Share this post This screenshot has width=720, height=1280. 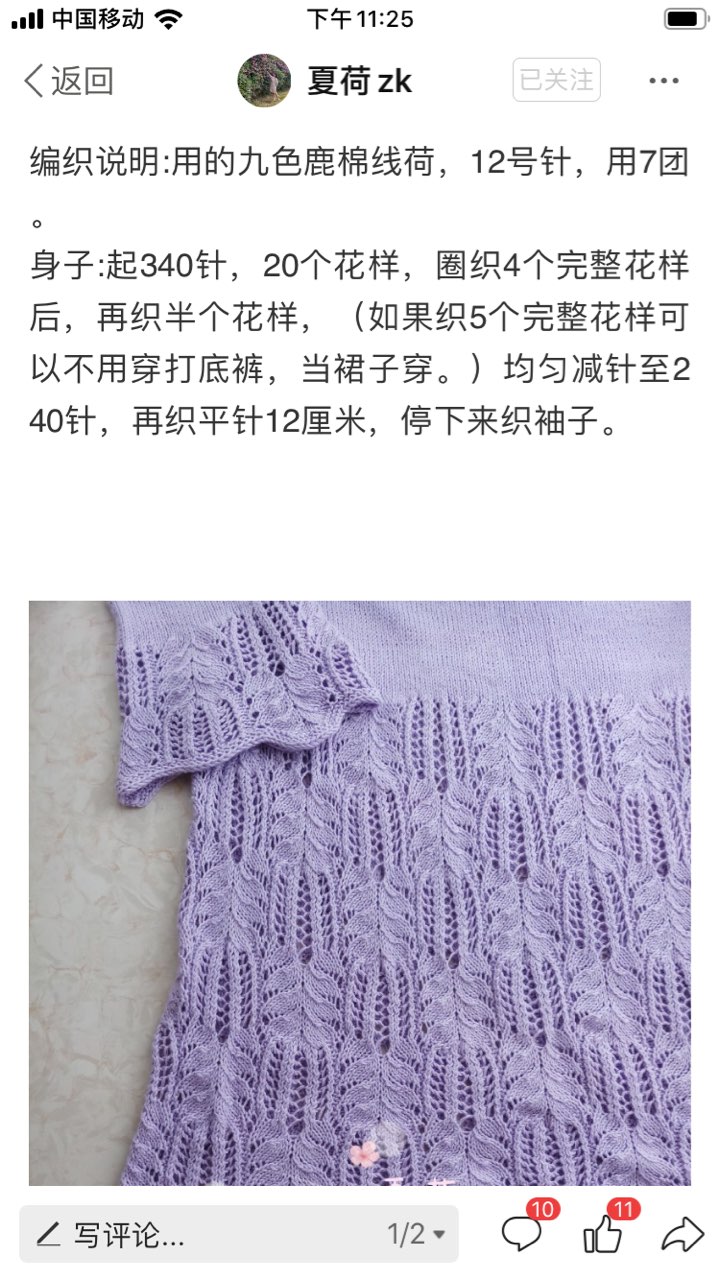pyautogui.click(x=682, y=1234)
